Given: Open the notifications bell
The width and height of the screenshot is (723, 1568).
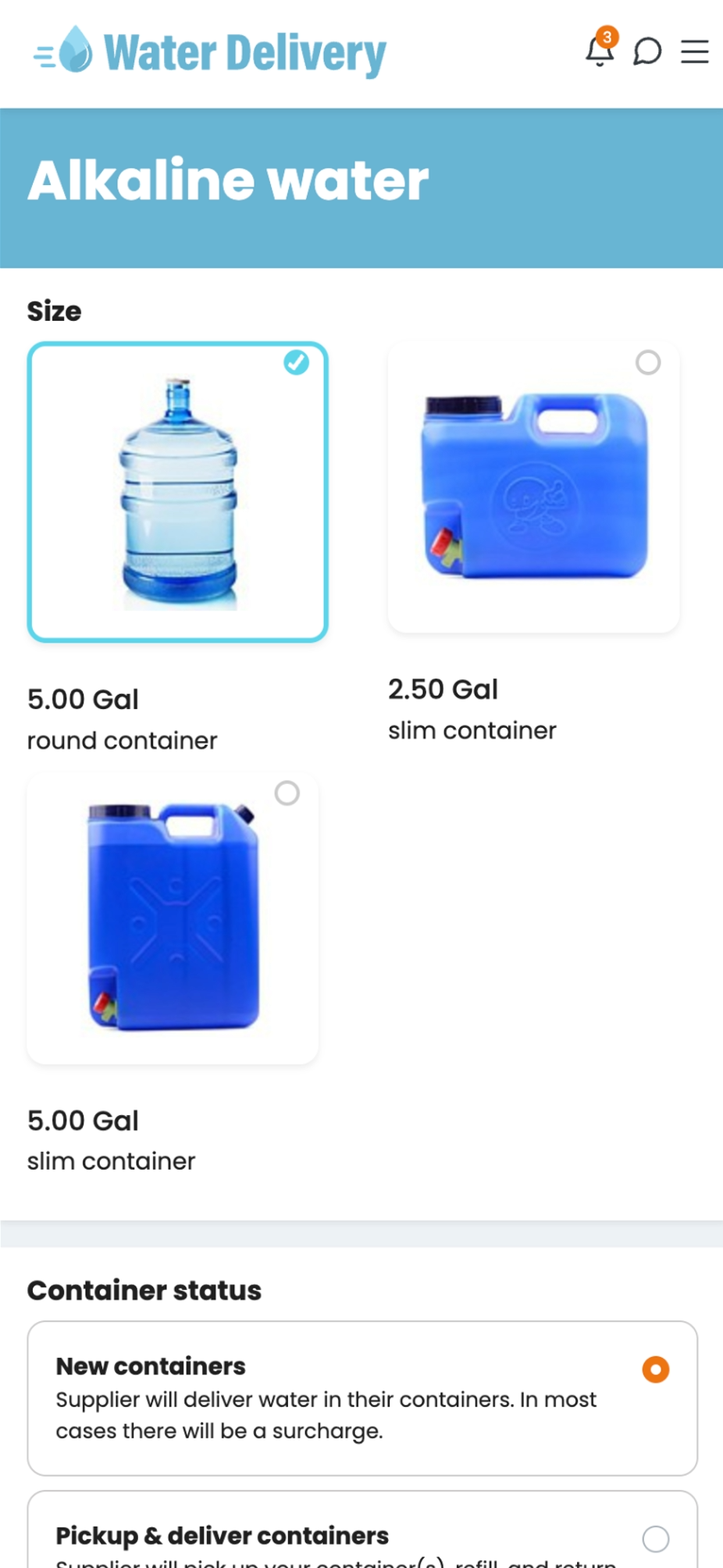Looking at the screenshot, I should (x=599, y=52).
